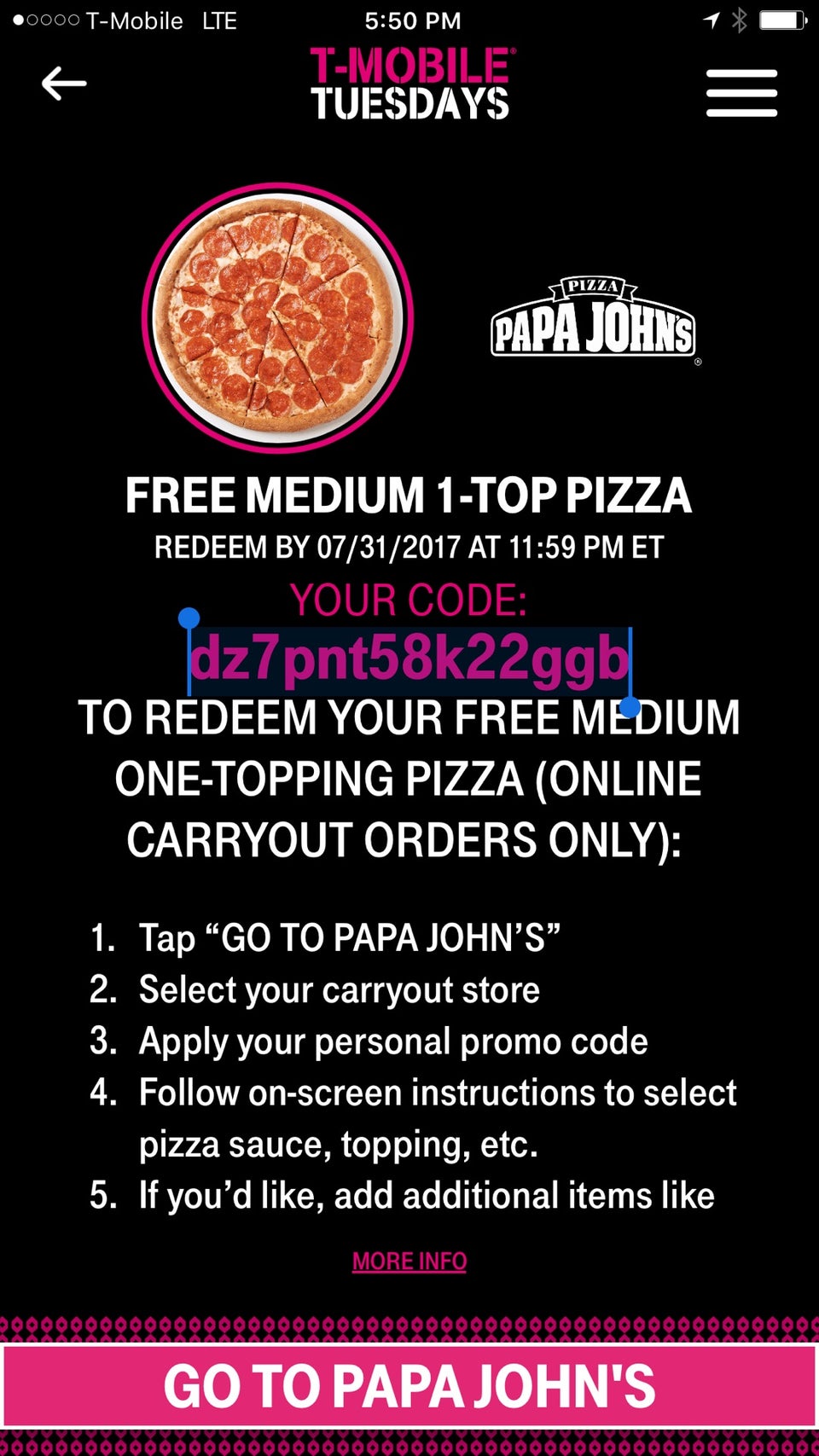Open the MORE INFO link
819x1456 pixels.
[409, 1261]
